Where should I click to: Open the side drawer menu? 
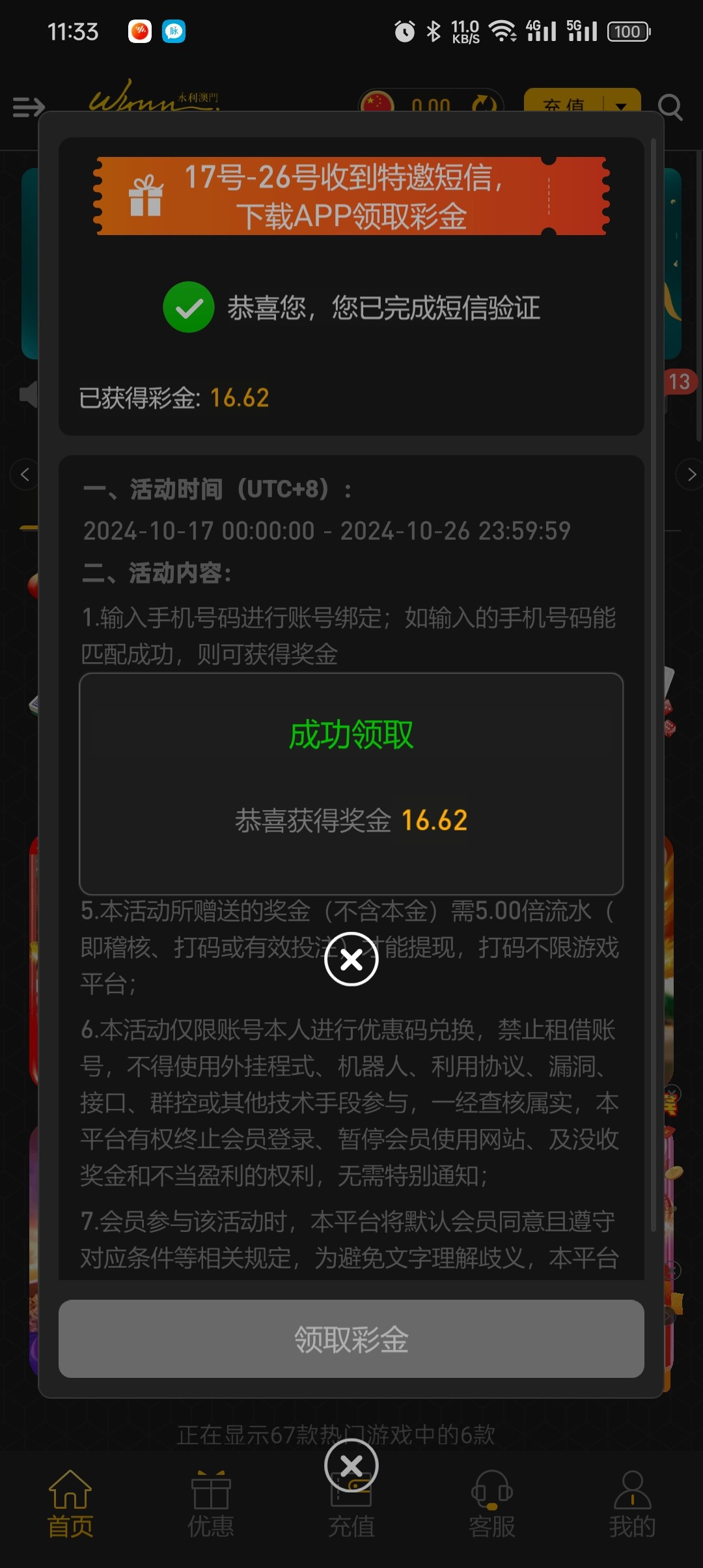[x=29, y=107]
